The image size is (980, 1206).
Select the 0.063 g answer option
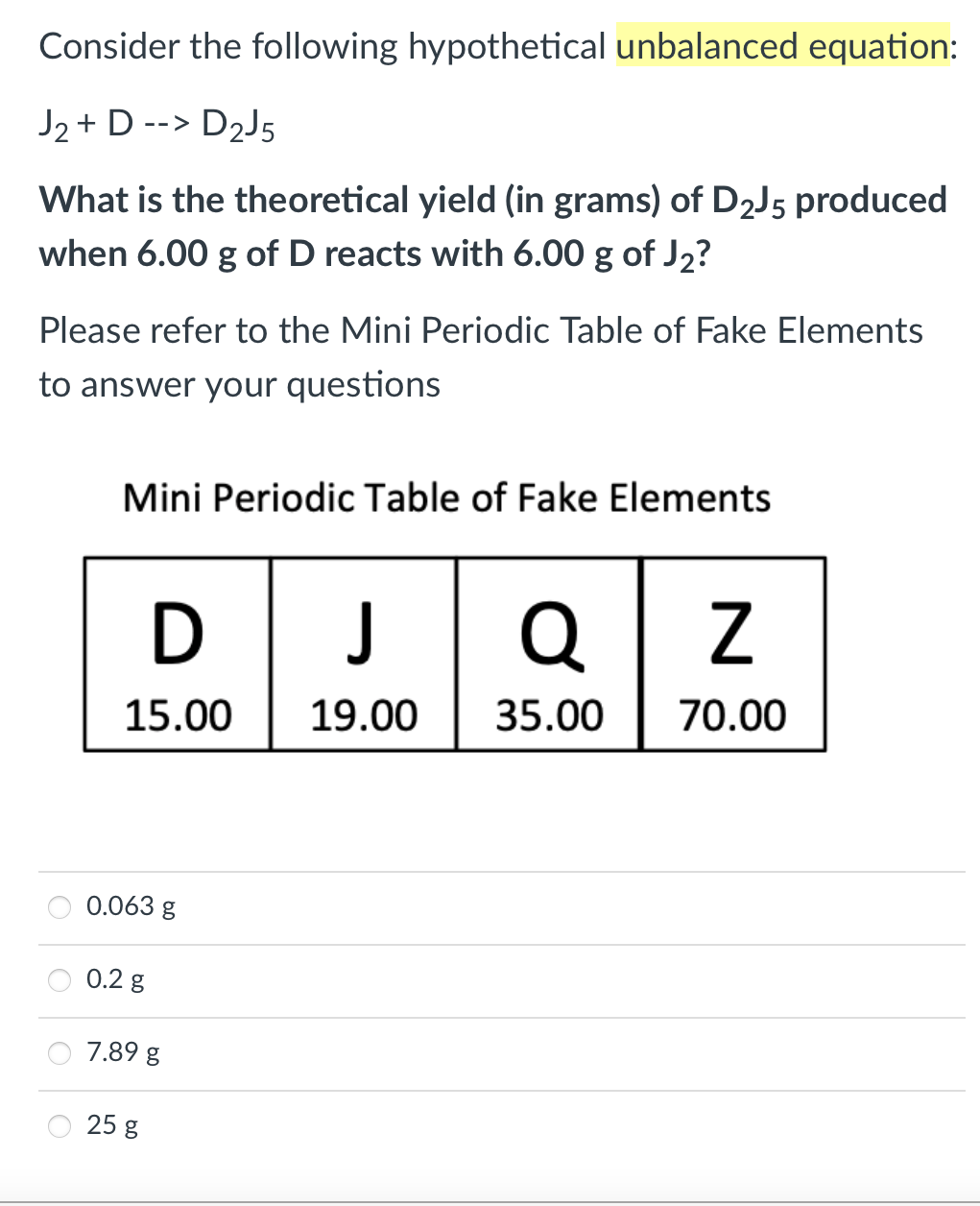pyautogui.click(x=60, y=907)
